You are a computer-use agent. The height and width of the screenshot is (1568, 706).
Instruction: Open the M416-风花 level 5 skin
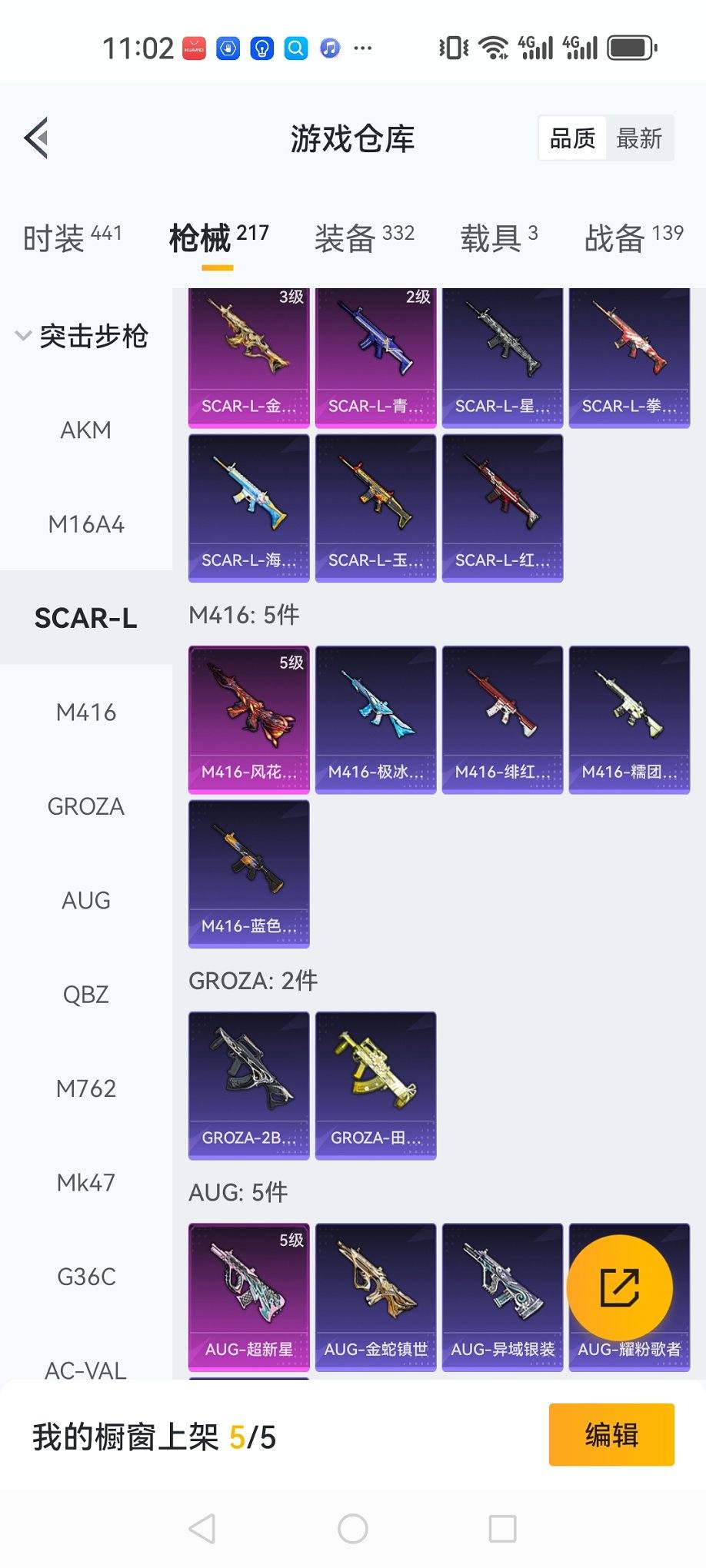click(248, 719)
